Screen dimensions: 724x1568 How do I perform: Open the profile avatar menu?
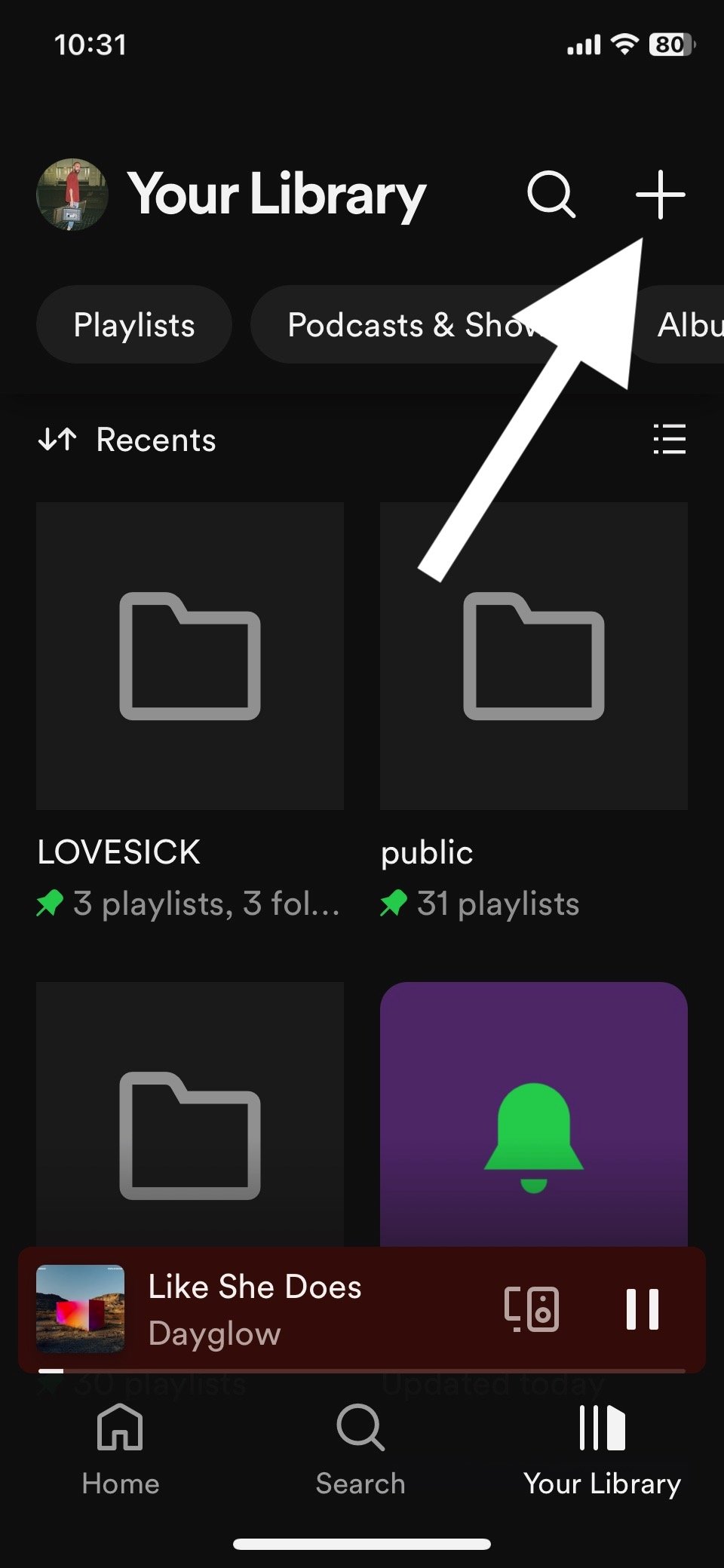pos(72,194)
